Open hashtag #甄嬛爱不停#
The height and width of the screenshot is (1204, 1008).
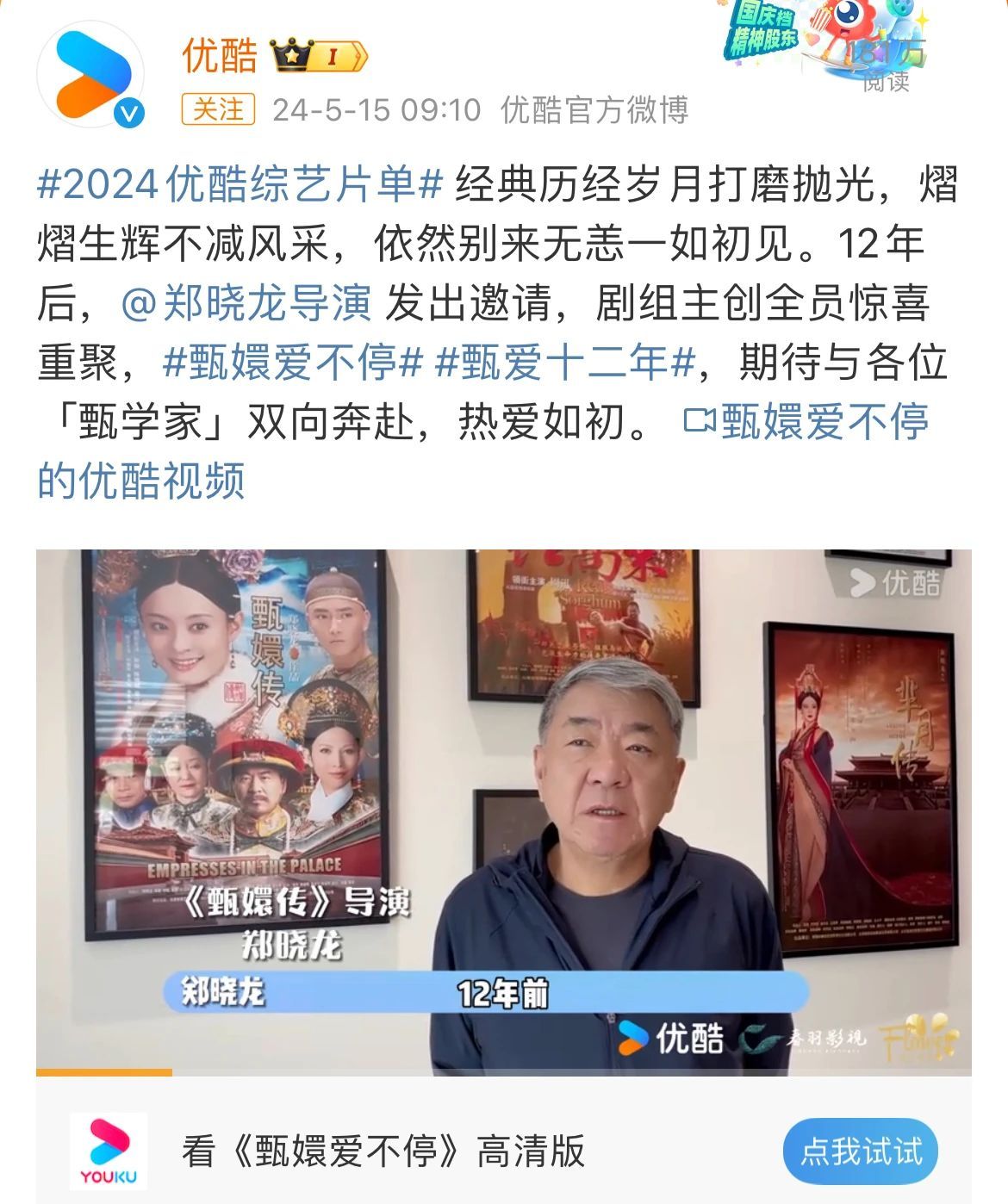click(293, 362)
